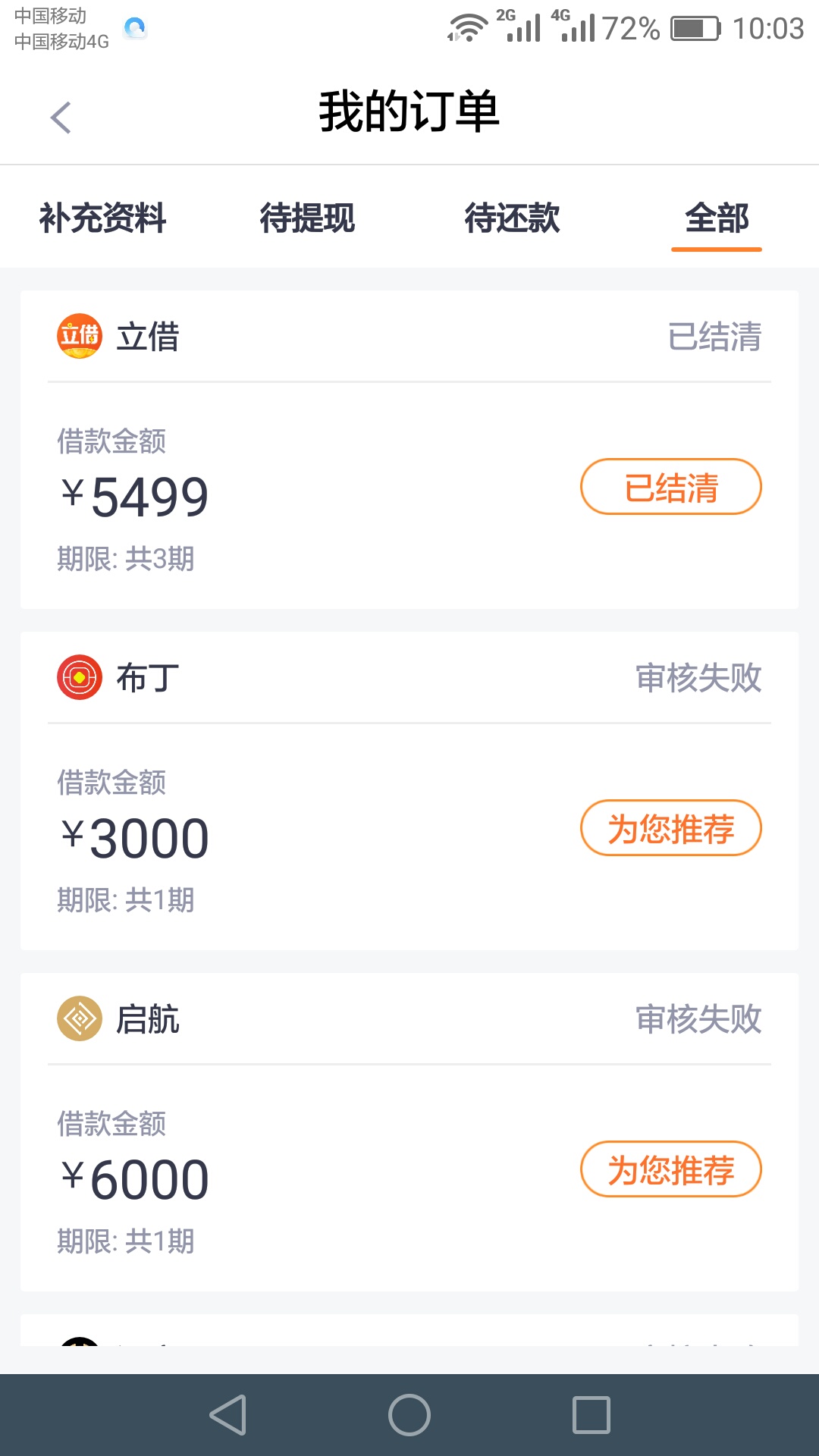Tap 为您推荐 on the 布丁 order

(671, 828)
